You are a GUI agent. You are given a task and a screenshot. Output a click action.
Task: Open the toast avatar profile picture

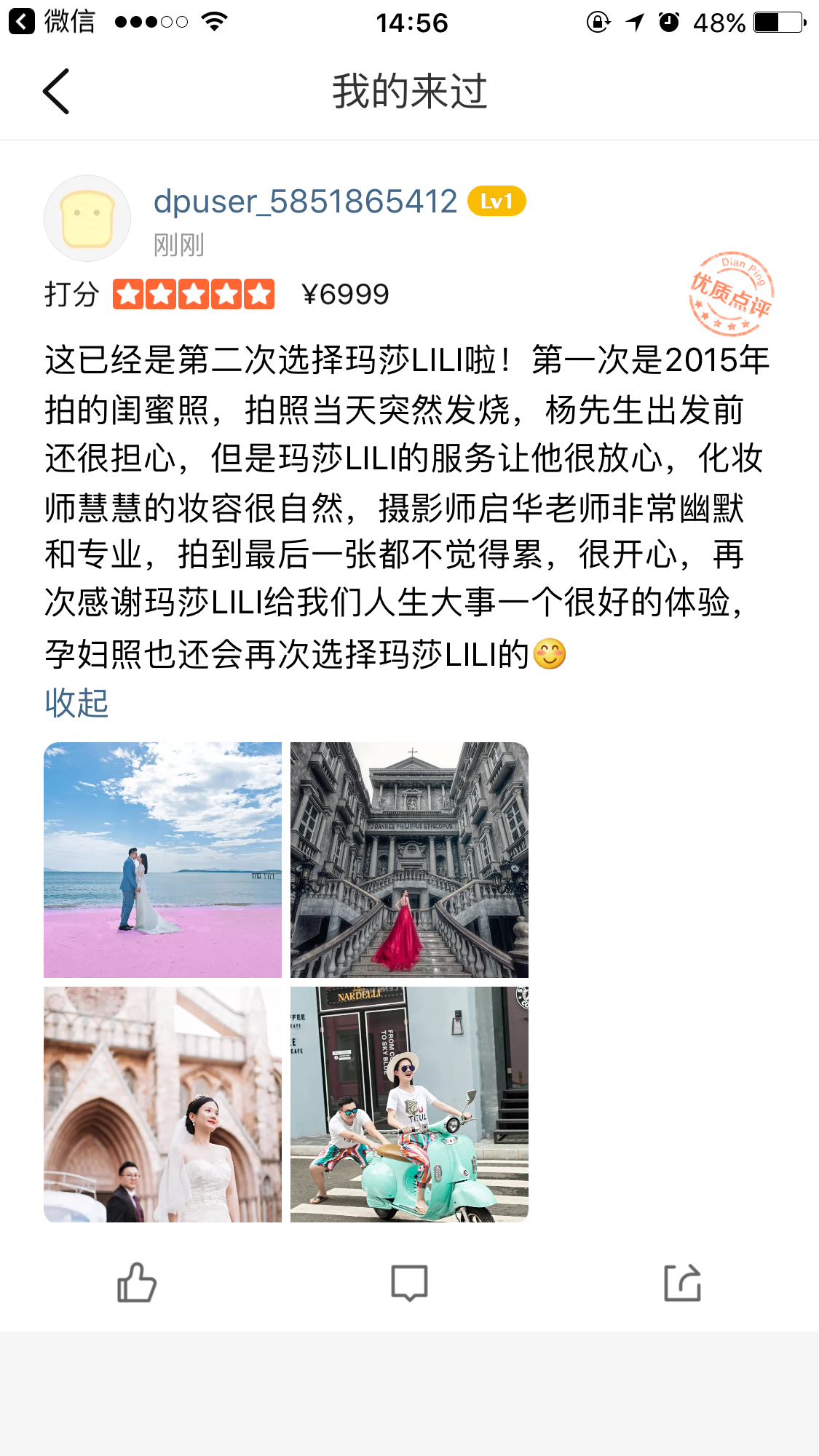[87, 218]
